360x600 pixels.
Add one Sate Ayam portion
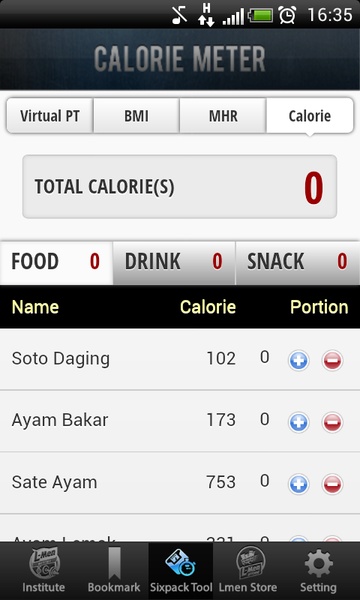298,484
